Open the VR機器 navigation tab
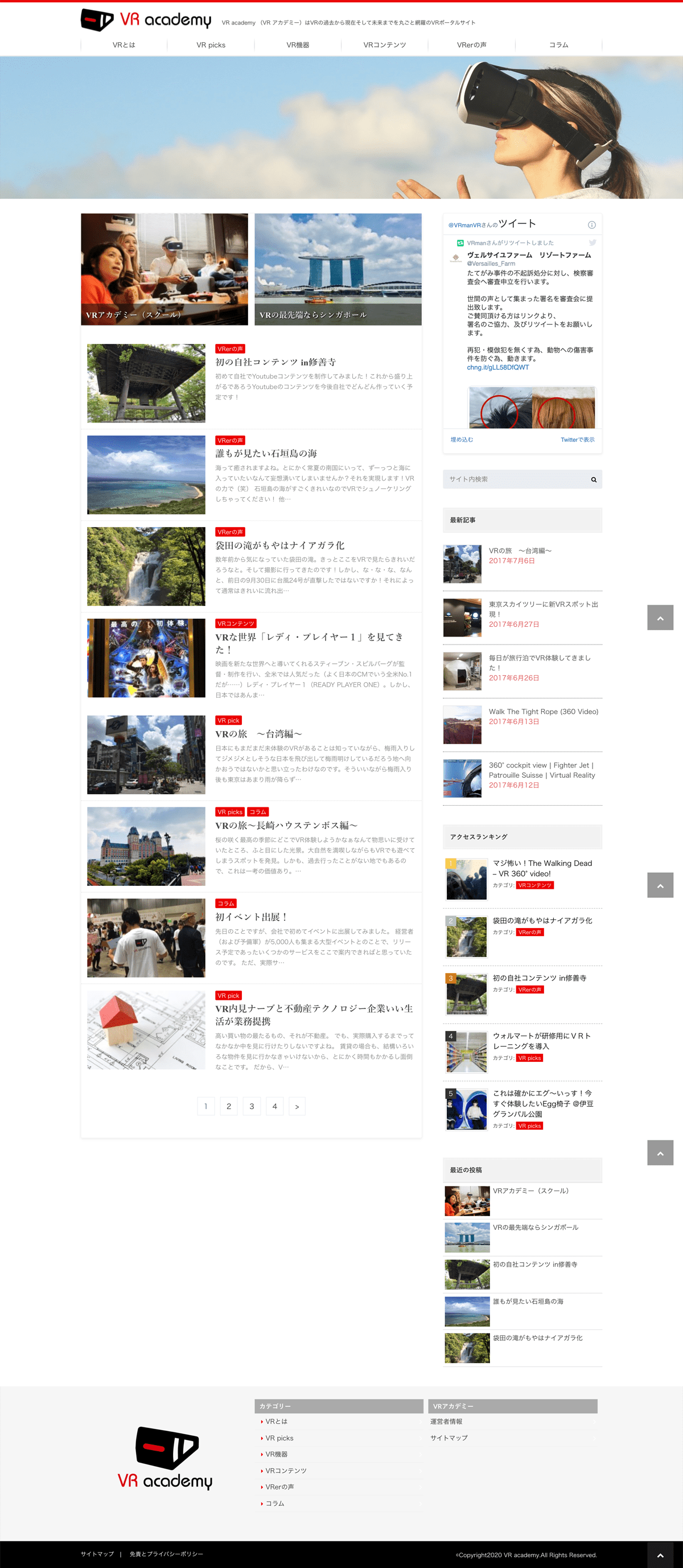683x1568 pixels. [x=298, y=45]
